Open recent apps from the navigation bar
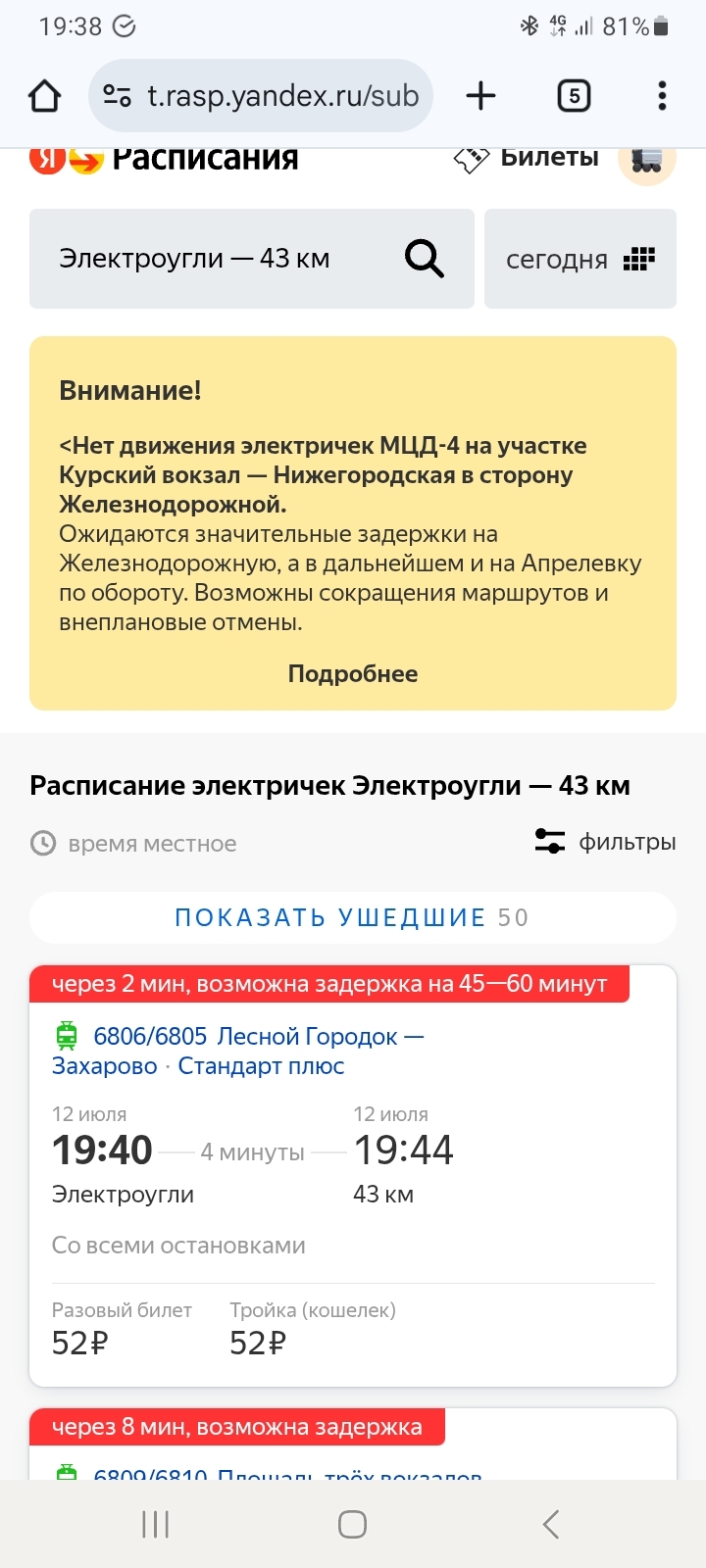This screenshot has width=706, height=1568. (x=155, y=1524)
